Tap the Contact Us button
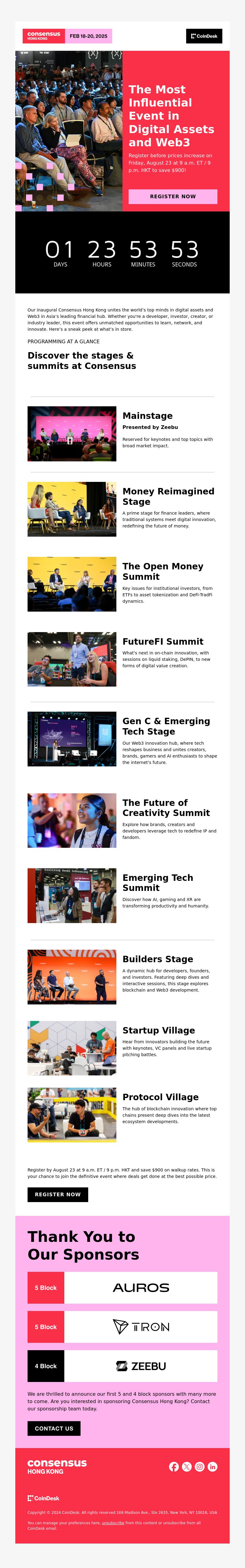The image size is (245, 1568). tap(54, 1428)
